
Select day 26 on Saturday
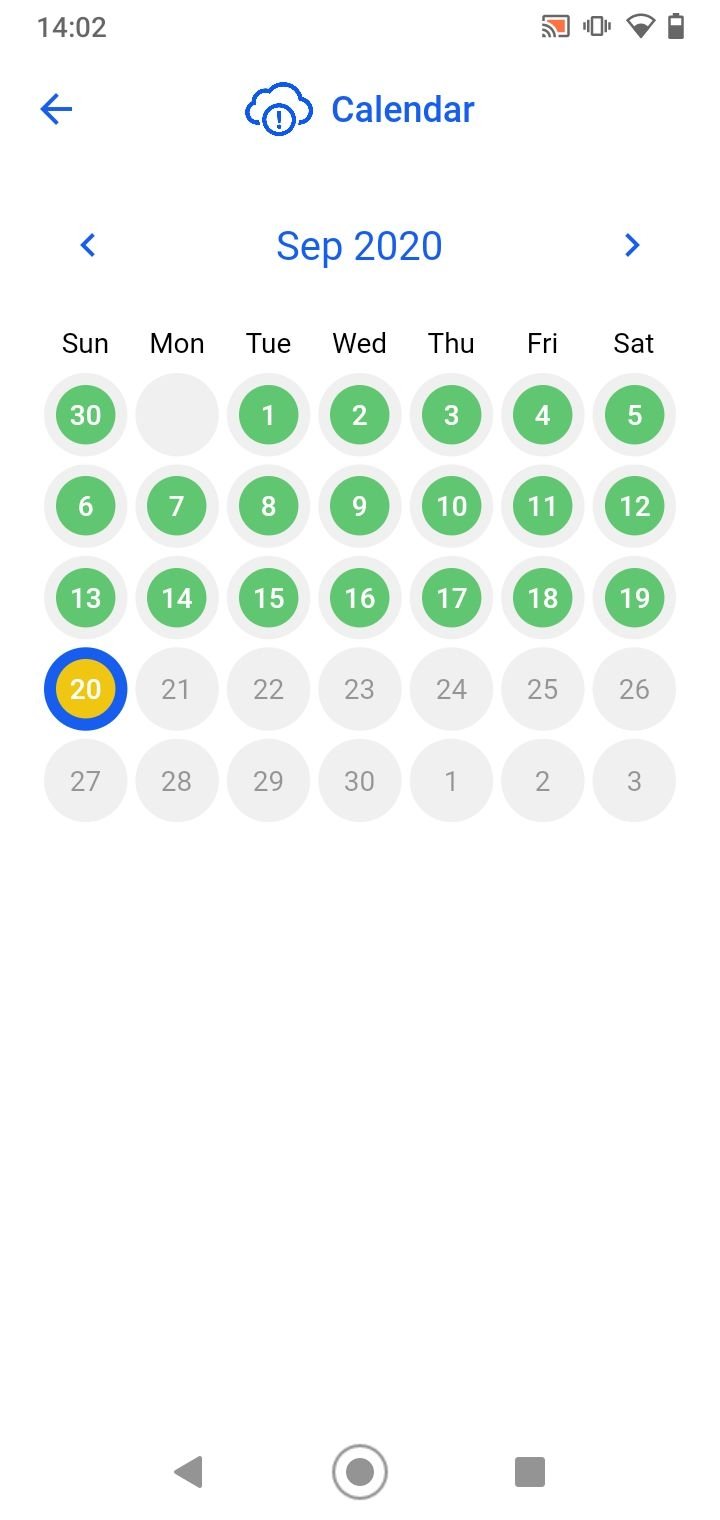pyautogui.click(x=634, y=689)
